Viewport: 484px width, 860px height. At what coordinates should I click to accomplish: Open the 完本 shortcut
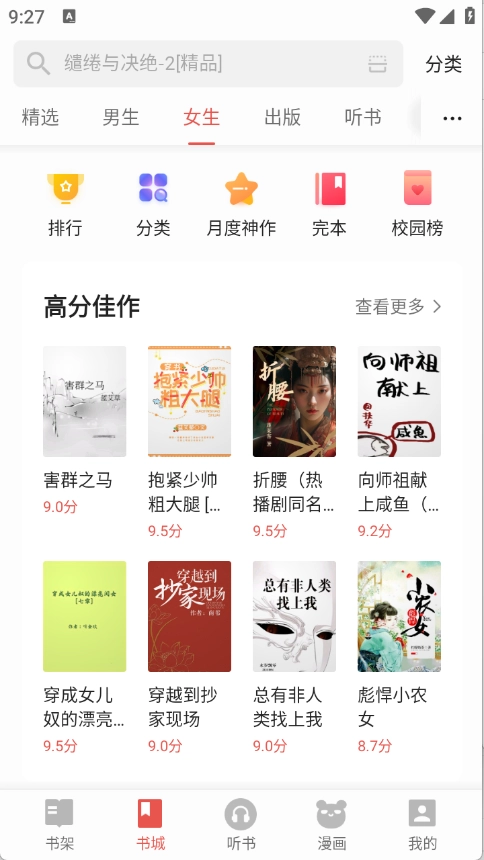pos(329,204)
